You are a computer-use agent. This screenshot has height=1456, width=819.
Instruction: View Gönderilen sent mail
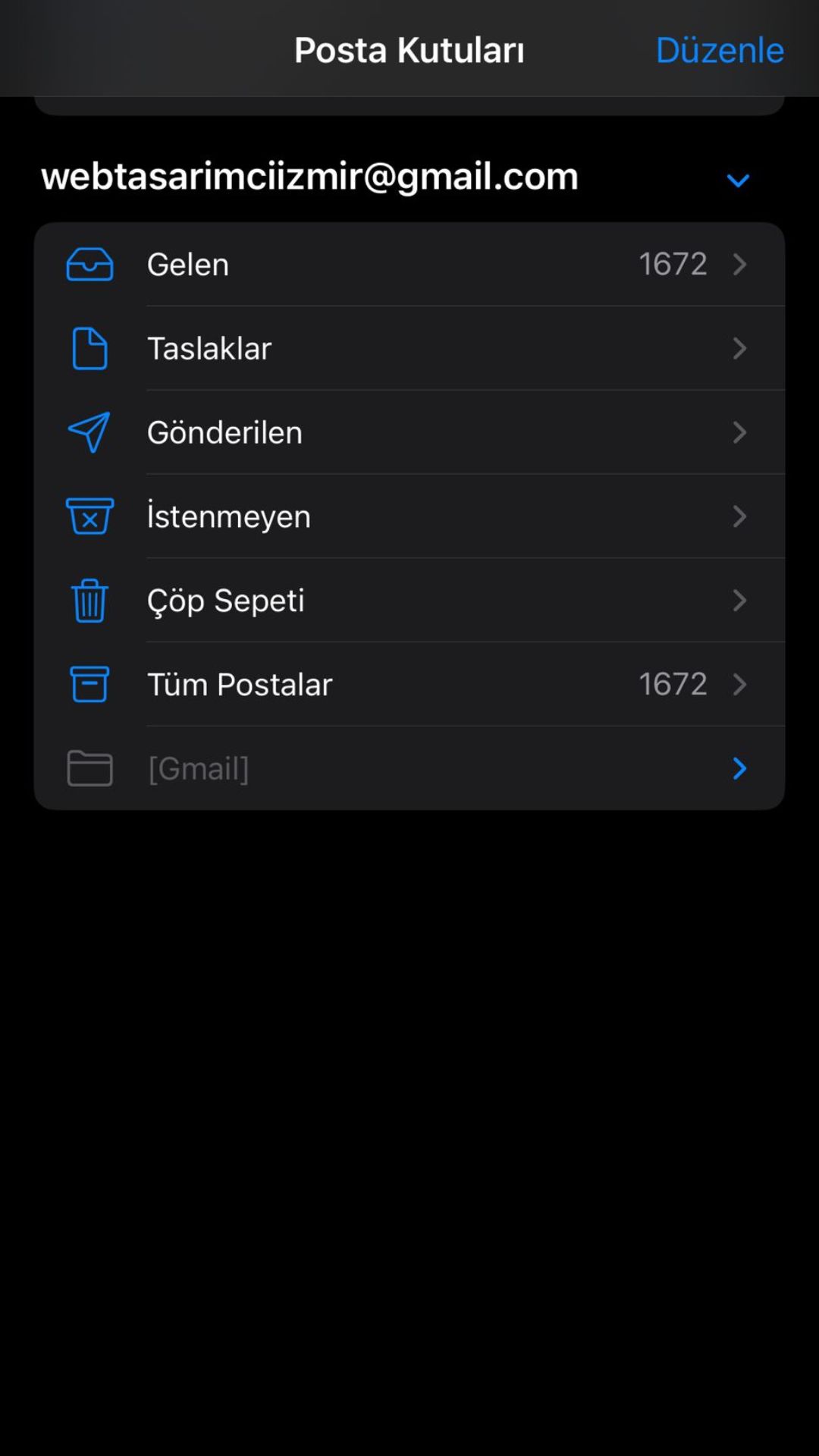click(x=409, y=433)
